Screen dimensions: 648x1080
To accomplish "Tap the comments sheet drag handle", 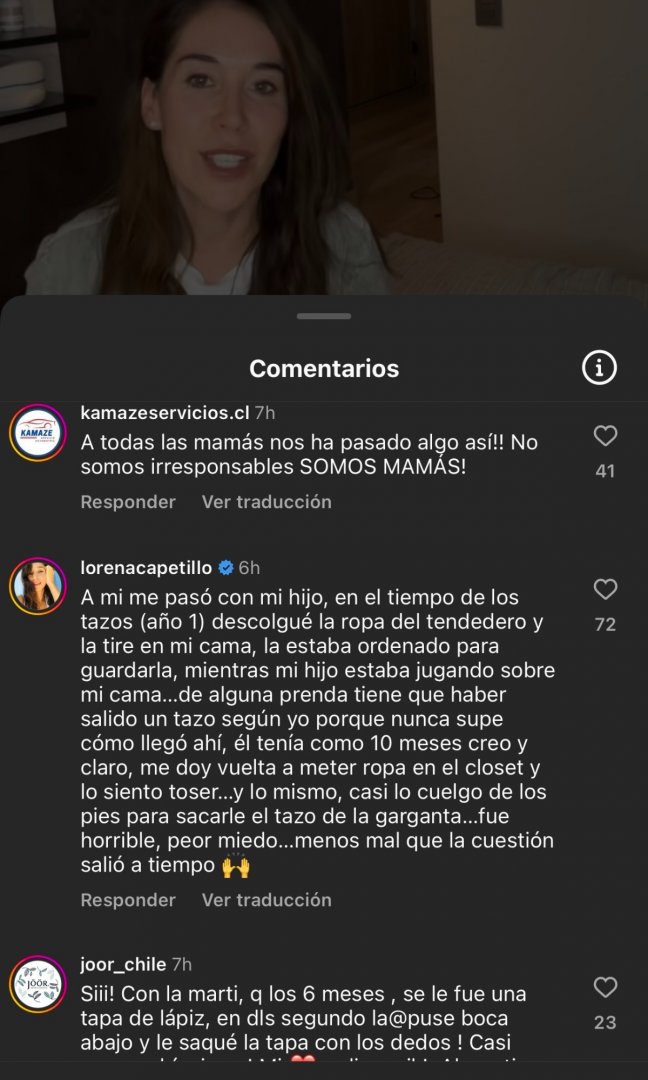I will tap(324, 316).
